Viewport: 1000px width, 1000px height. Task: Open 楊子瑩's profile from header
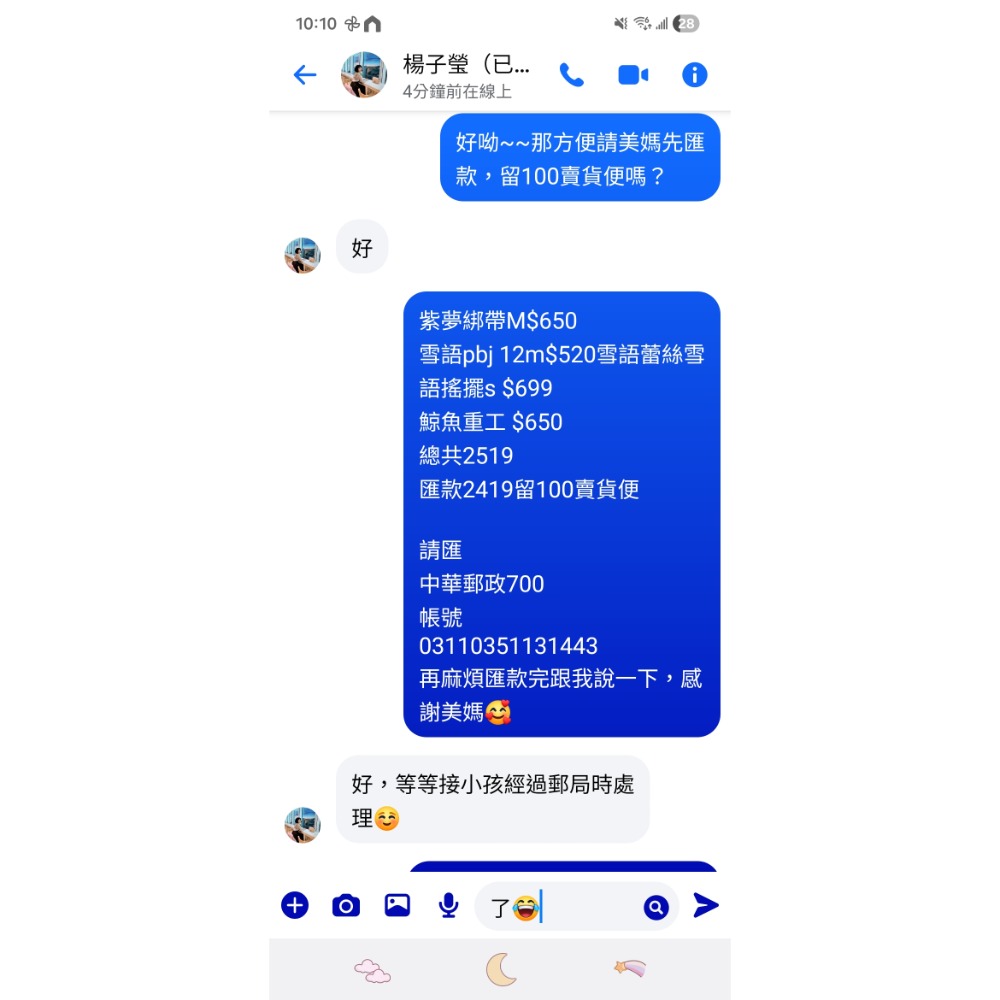coord(466,75)
